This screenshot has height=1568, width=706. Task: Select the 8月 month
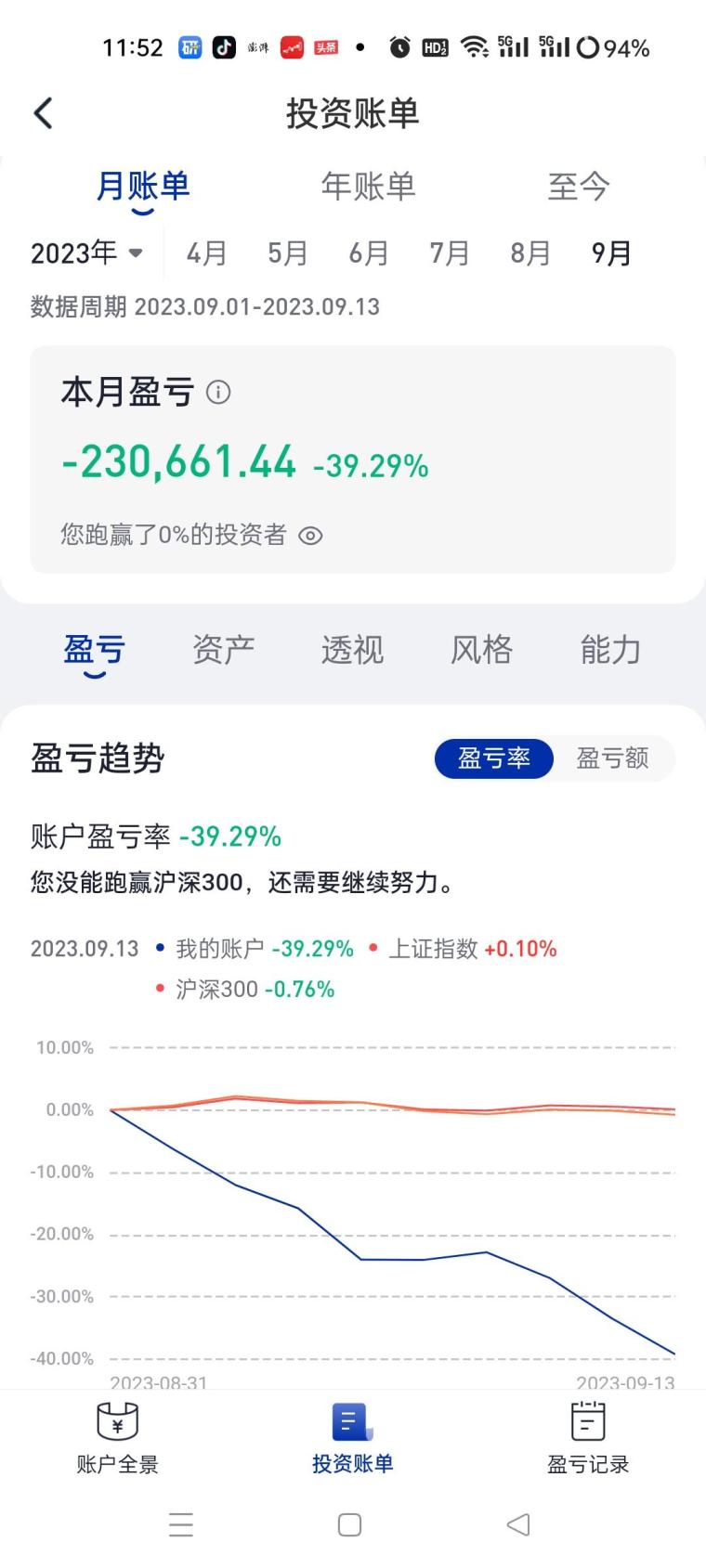530,253
